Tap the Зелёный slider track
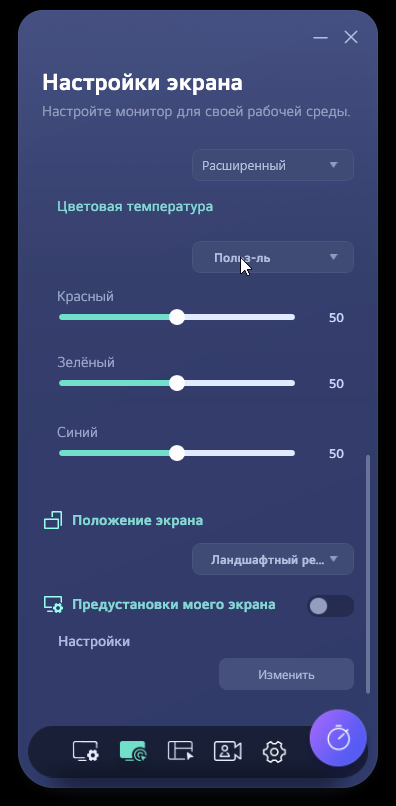The image size is (396, 806). pos(177,383)
